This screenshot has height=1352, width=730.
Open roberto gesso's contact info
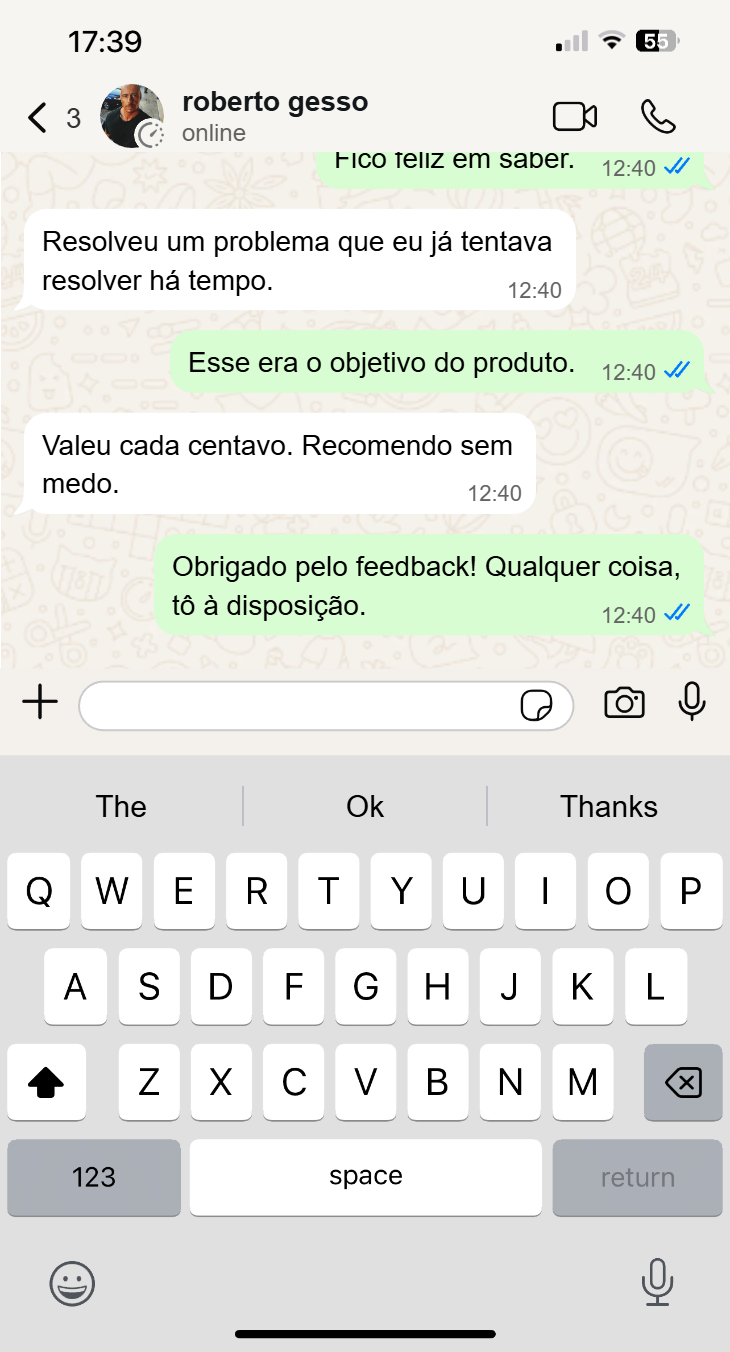pos(274,116)
